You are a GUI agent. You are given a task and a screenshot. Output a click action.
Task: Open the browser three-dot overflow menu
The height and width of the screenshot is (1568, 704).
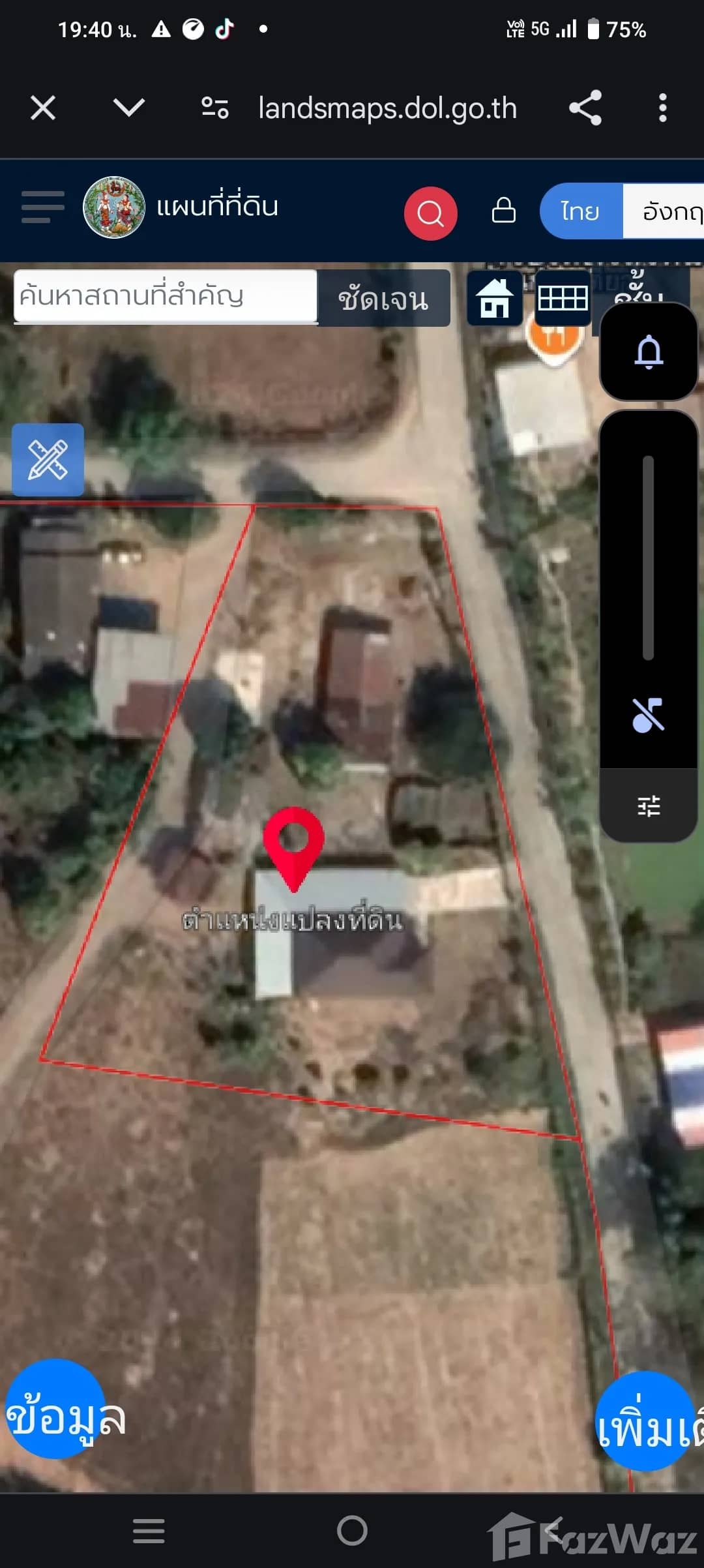tap(662, 108)
